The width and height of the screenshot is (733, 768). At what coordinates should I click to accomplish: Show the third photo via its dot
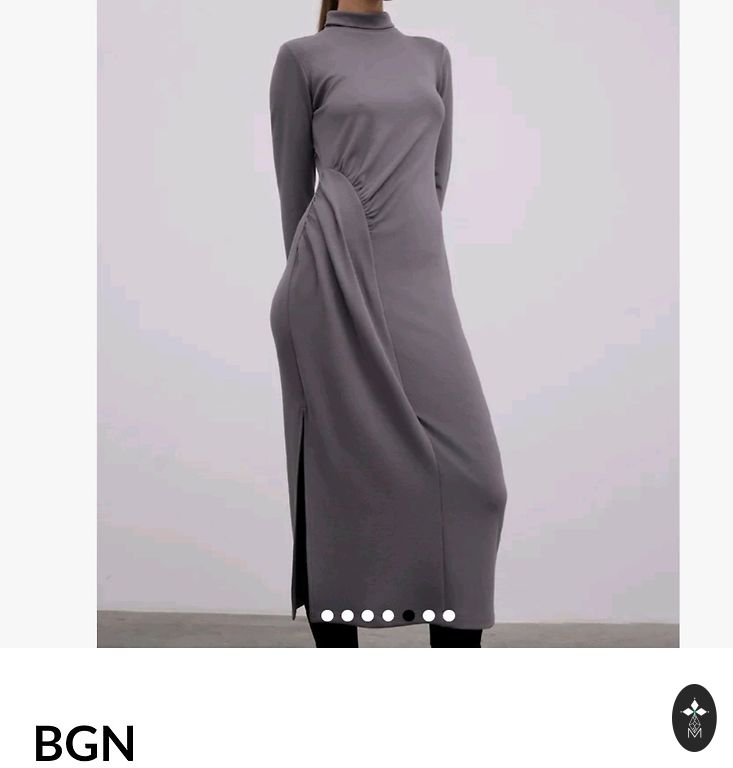pos(368,616)
